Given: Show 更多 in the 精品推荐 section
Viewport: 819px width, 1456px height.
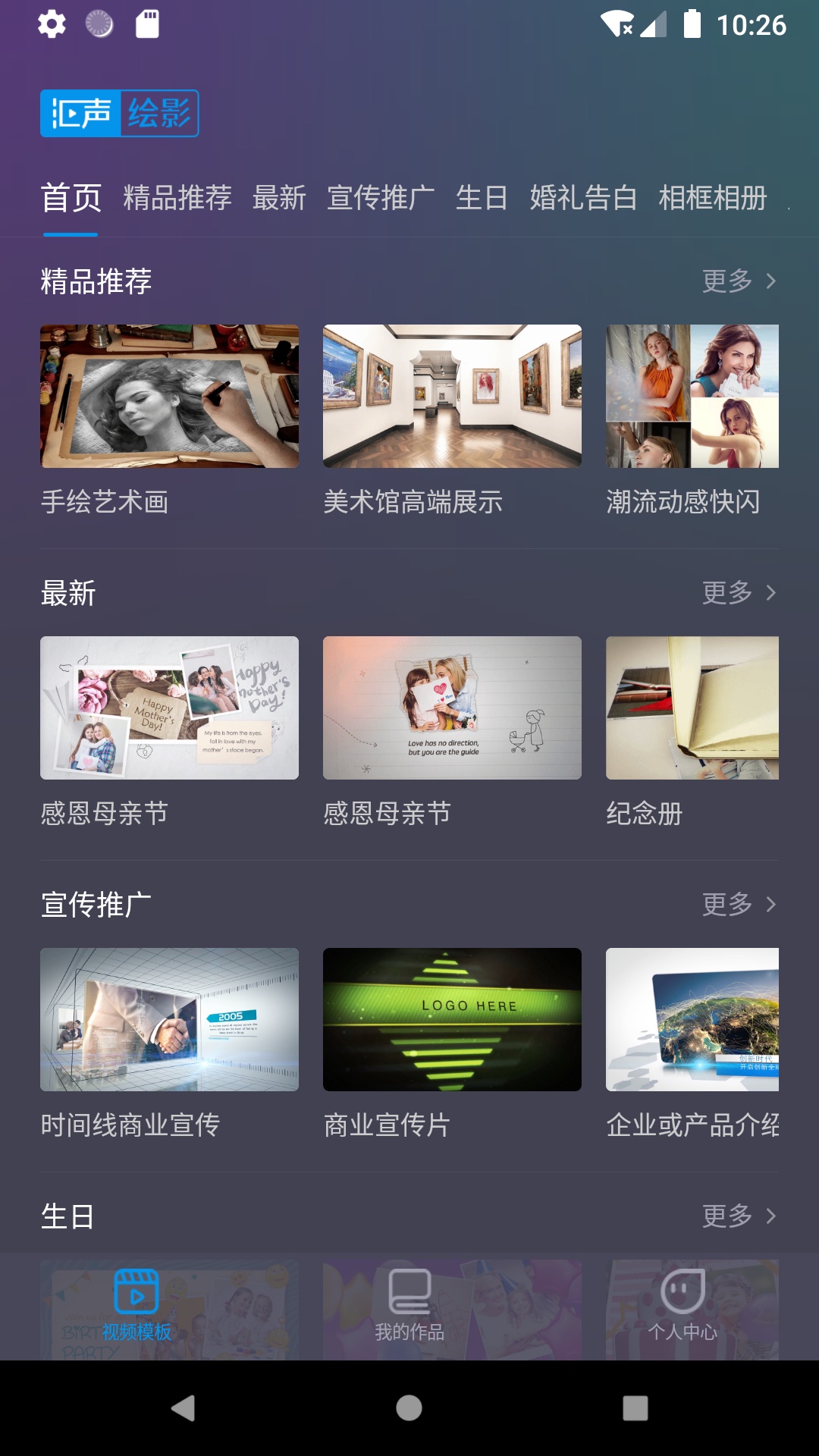Looking at the screenshot, I should [x=739, y=281].
